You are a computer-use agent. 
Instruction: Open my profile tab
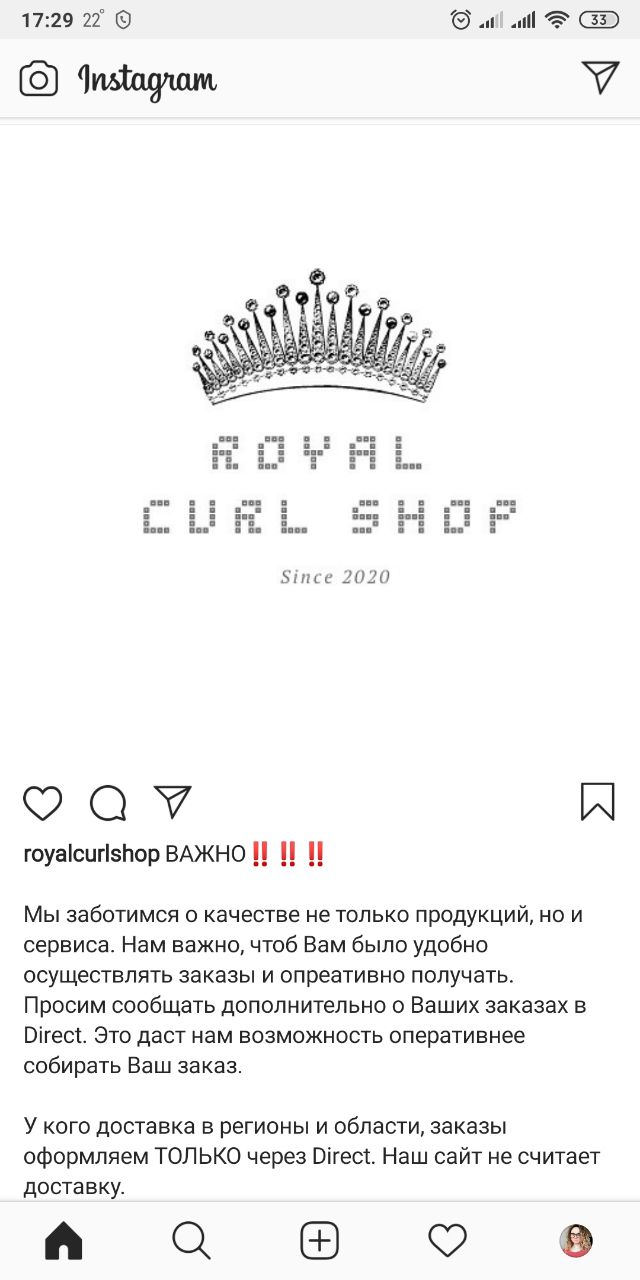click(x=575, y=1241)
